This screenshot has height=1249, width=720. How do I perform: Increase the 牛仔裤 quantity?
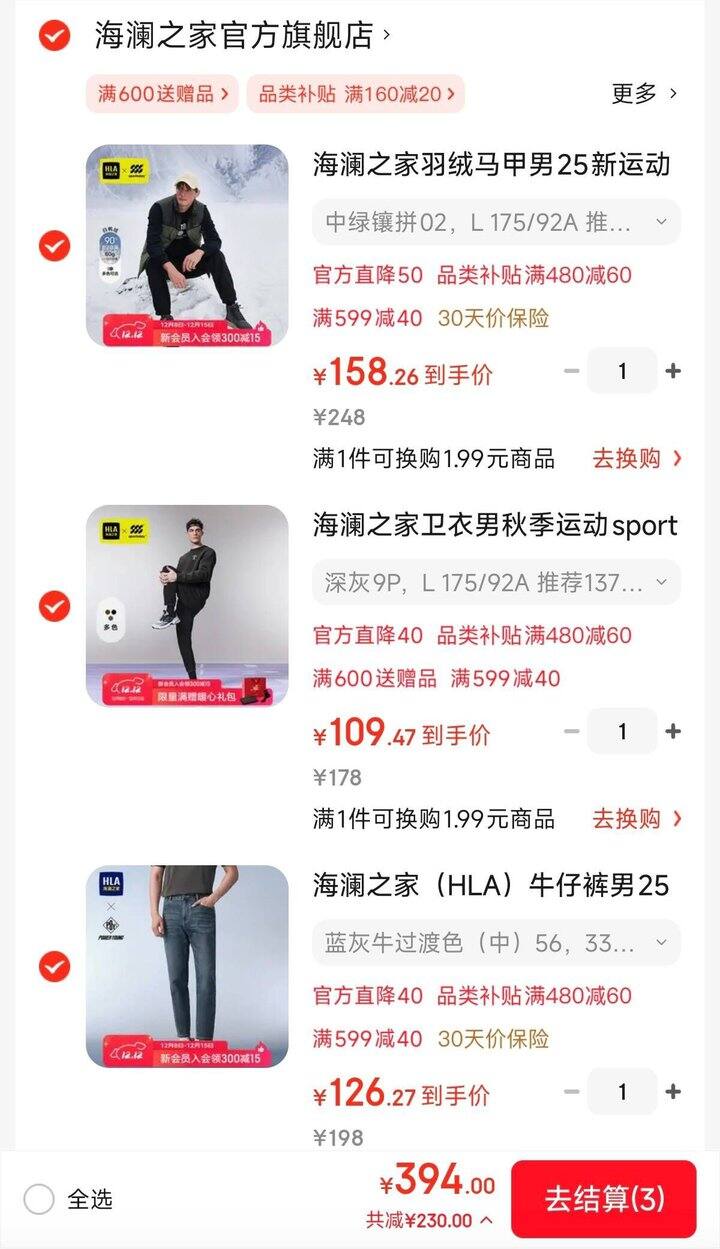coord(673,1091)
